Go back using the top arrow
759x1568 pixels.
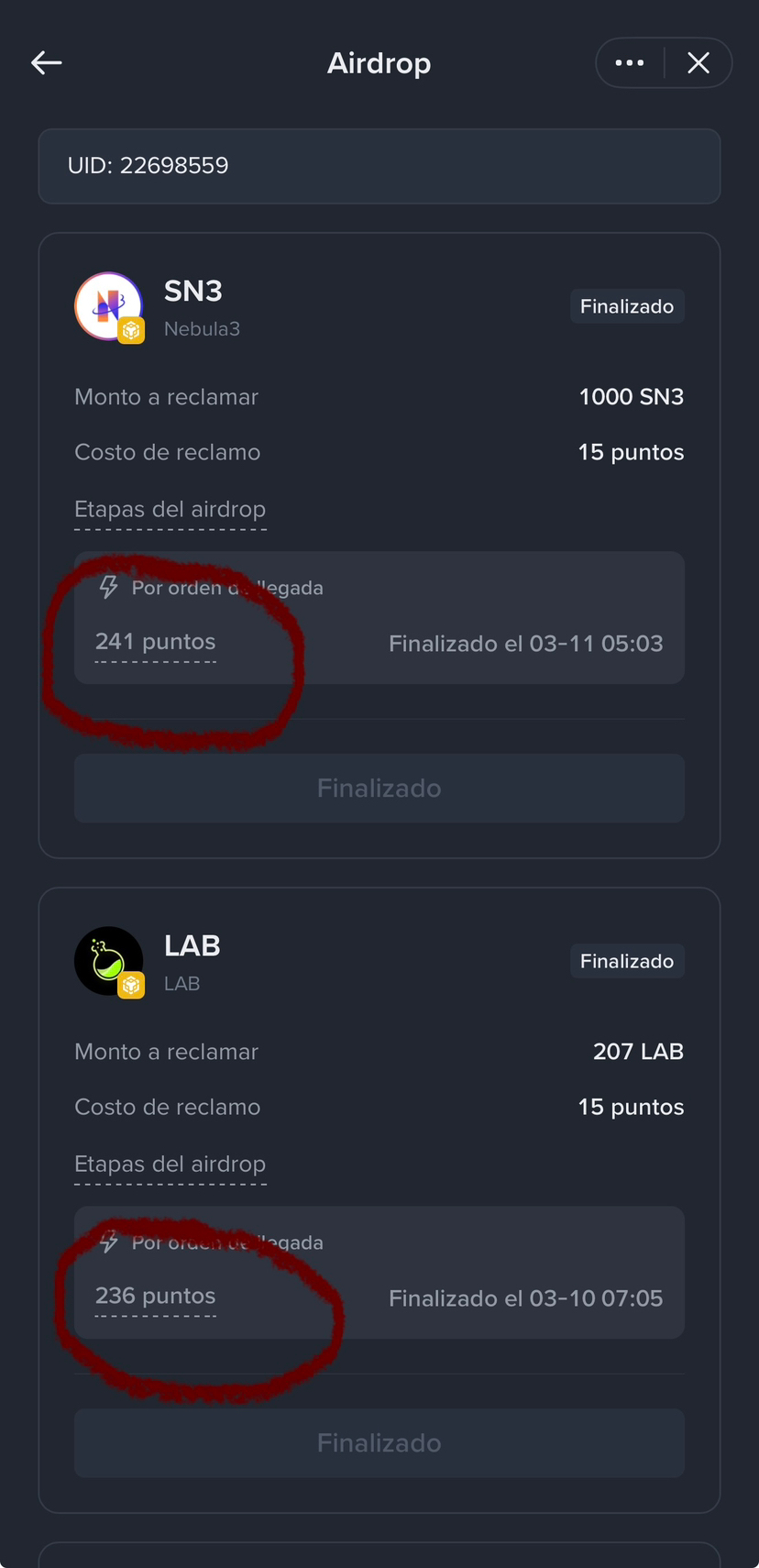47,62
